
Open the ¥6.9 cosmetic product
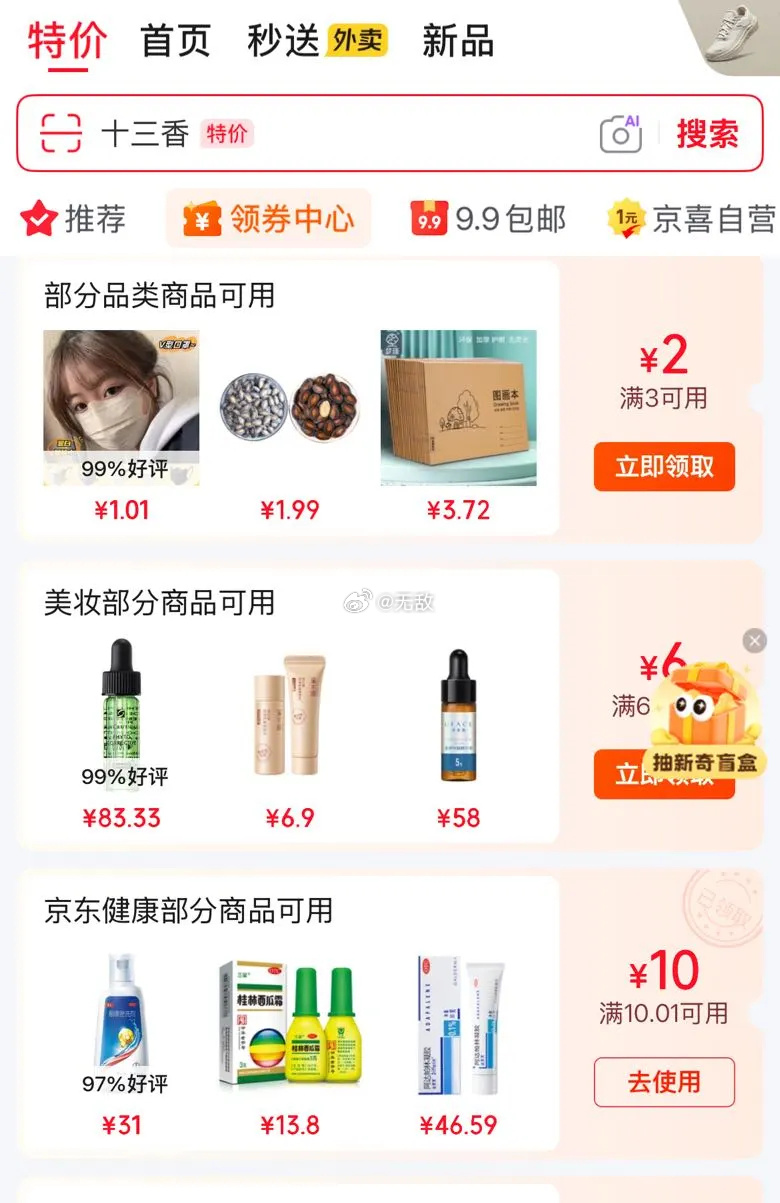click(290, 715)
